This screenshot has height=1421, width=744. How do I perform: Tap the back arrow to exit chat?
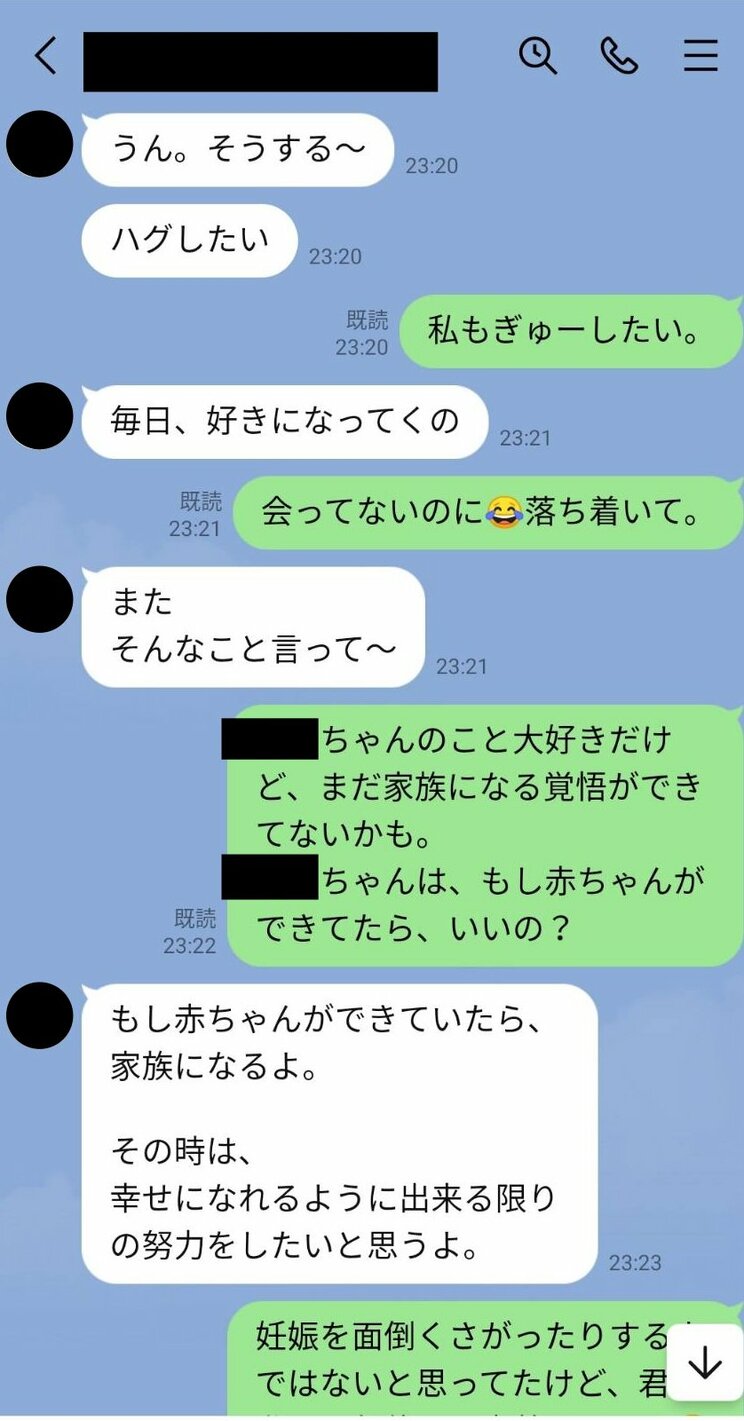coord(44,57)
